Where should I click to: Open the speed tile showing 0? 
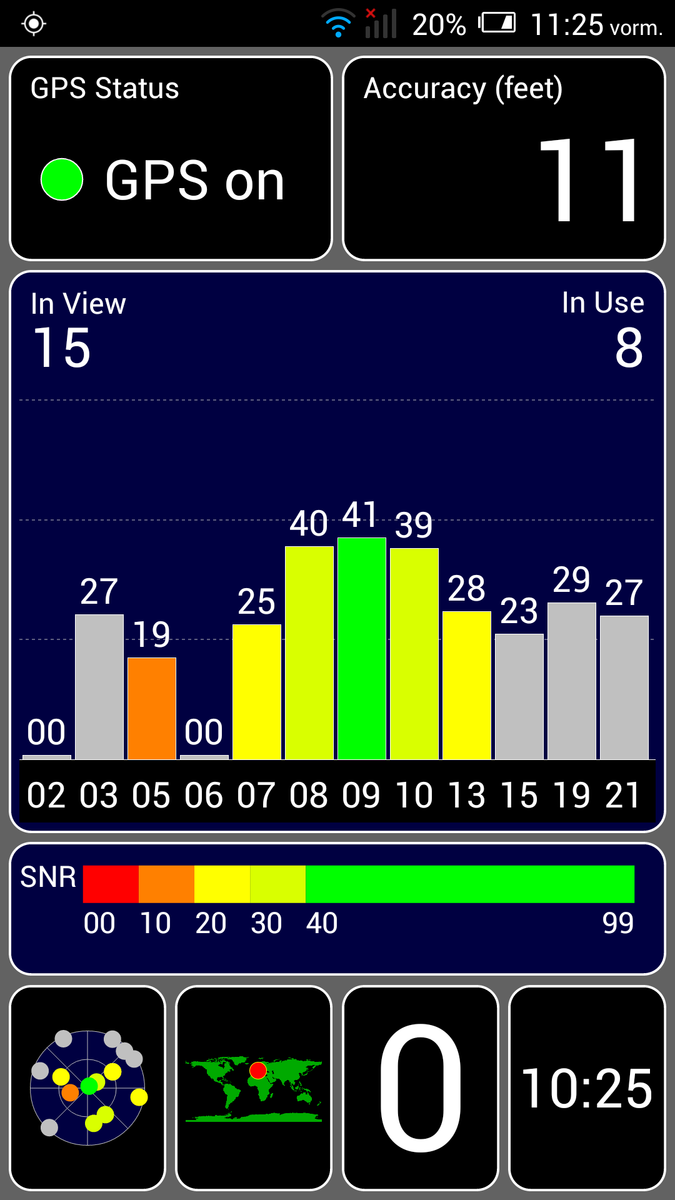420,1087
